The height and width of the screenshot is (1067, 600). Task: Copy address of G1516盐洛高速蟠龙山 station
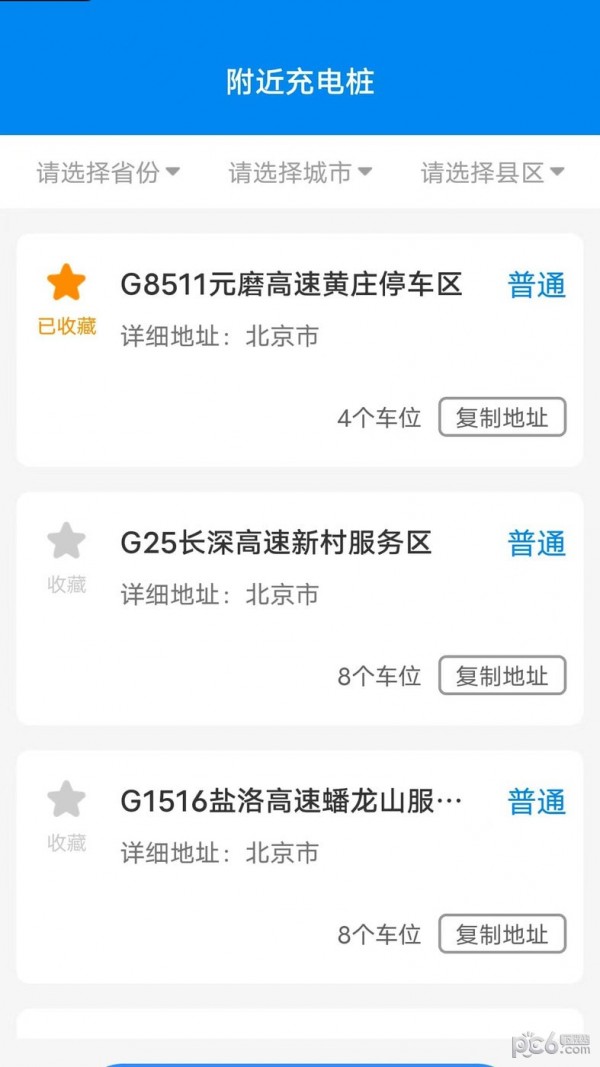coord(502,935)
